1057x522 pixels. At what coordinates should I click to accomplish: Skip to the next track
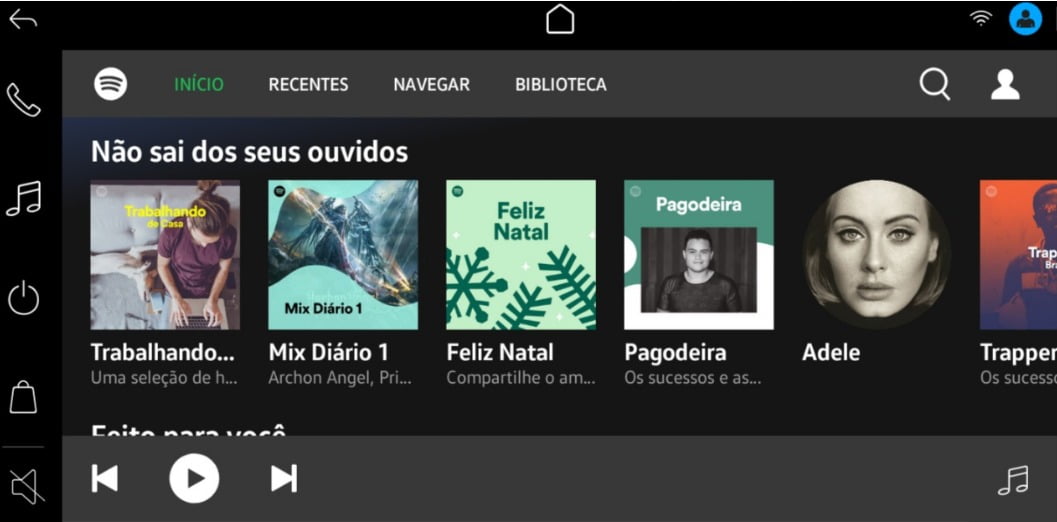pos(284,479)
